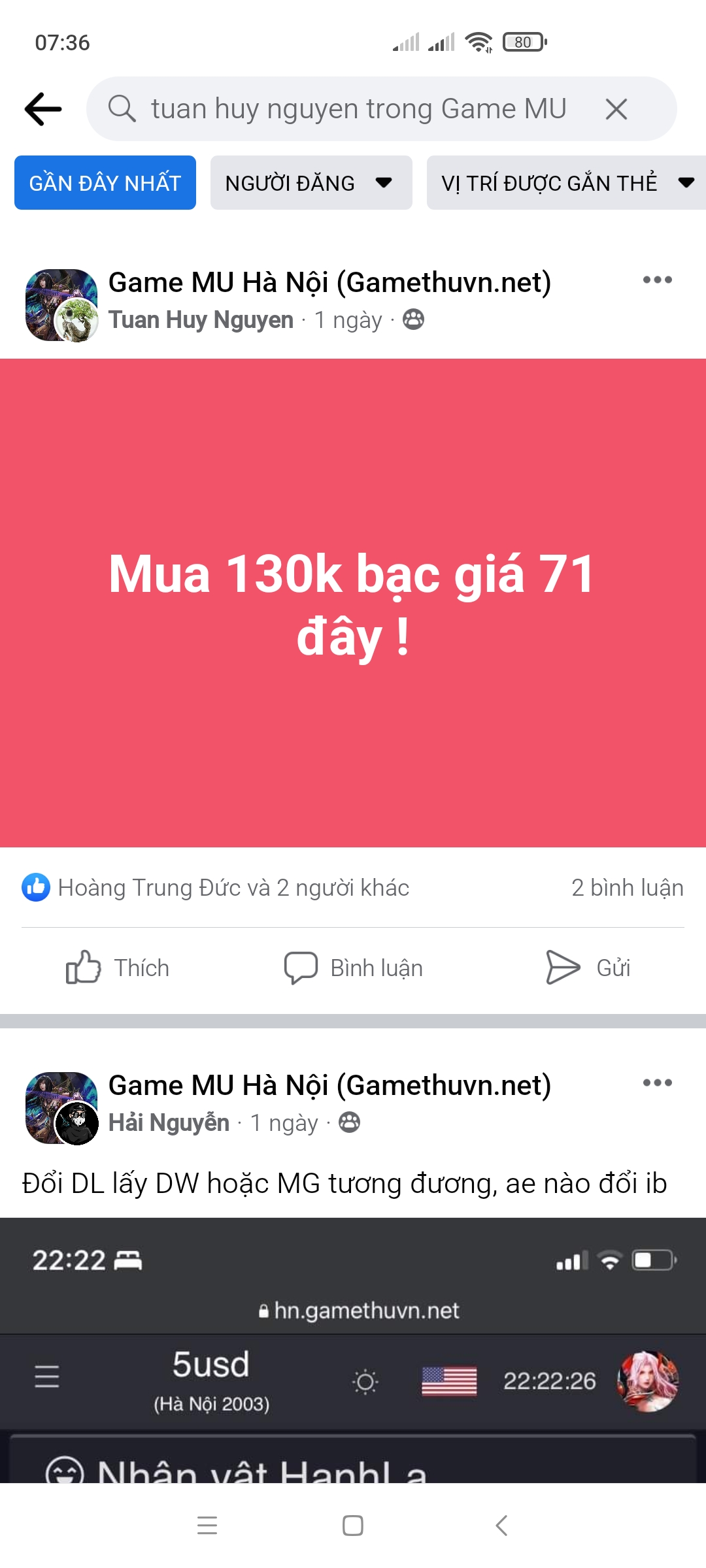Open the 2 bình luận comments

click(x=627, y=888)
